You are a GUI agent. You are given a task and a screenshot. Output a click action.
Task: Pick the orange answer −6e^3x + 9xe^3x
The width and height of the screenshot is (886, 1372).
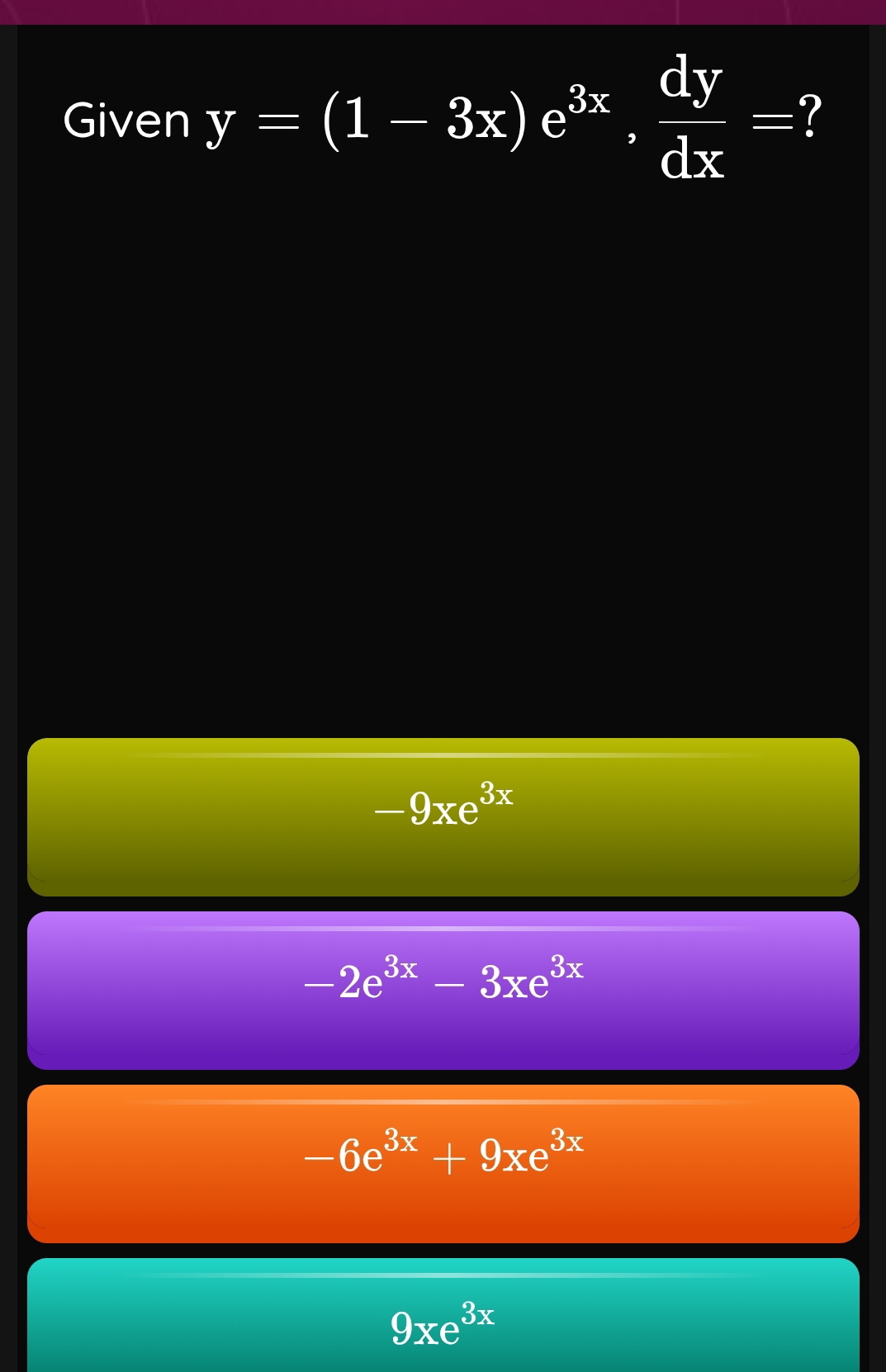(443, 1162)
